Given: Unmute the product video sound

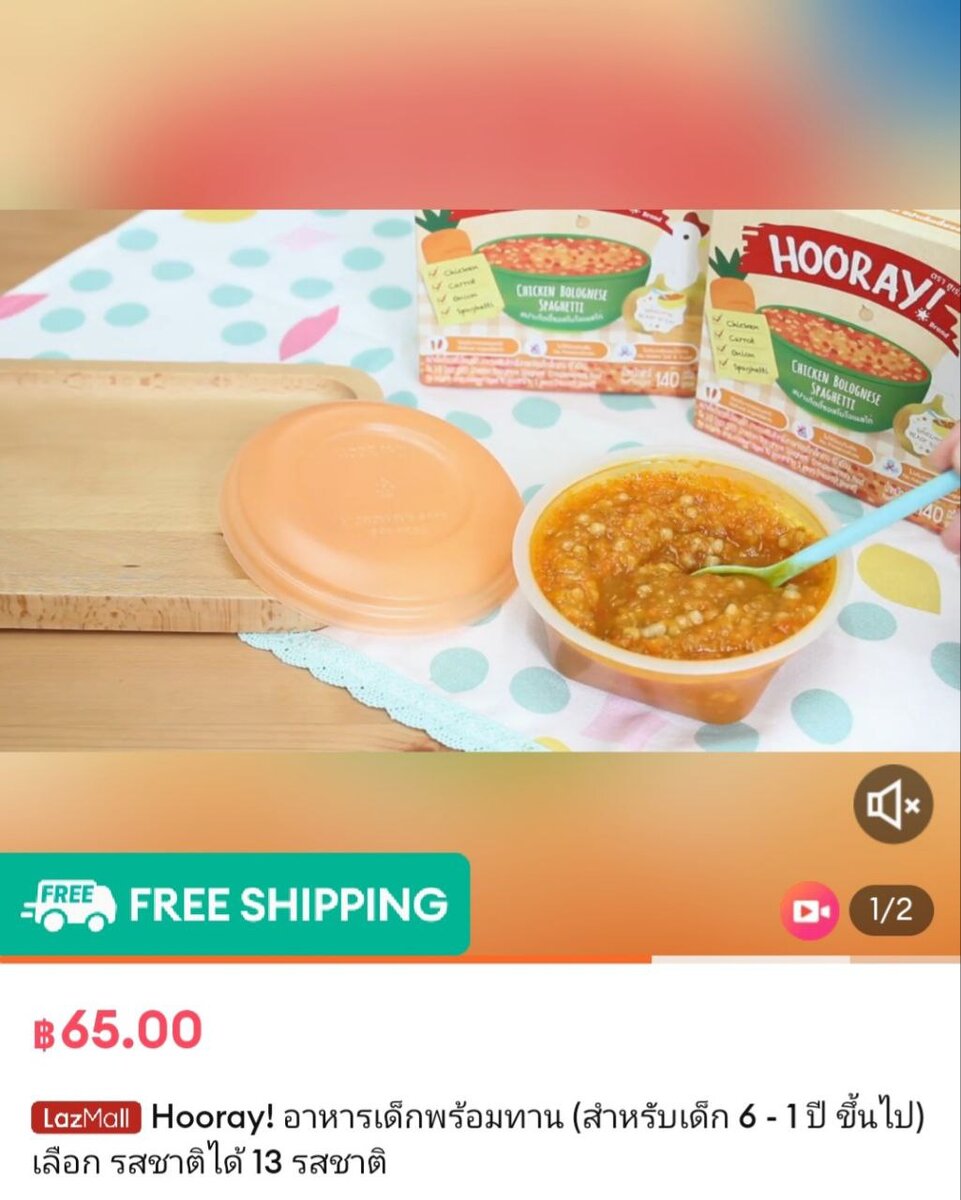Looking at the screenshot, I should click(x=892, y=804).
